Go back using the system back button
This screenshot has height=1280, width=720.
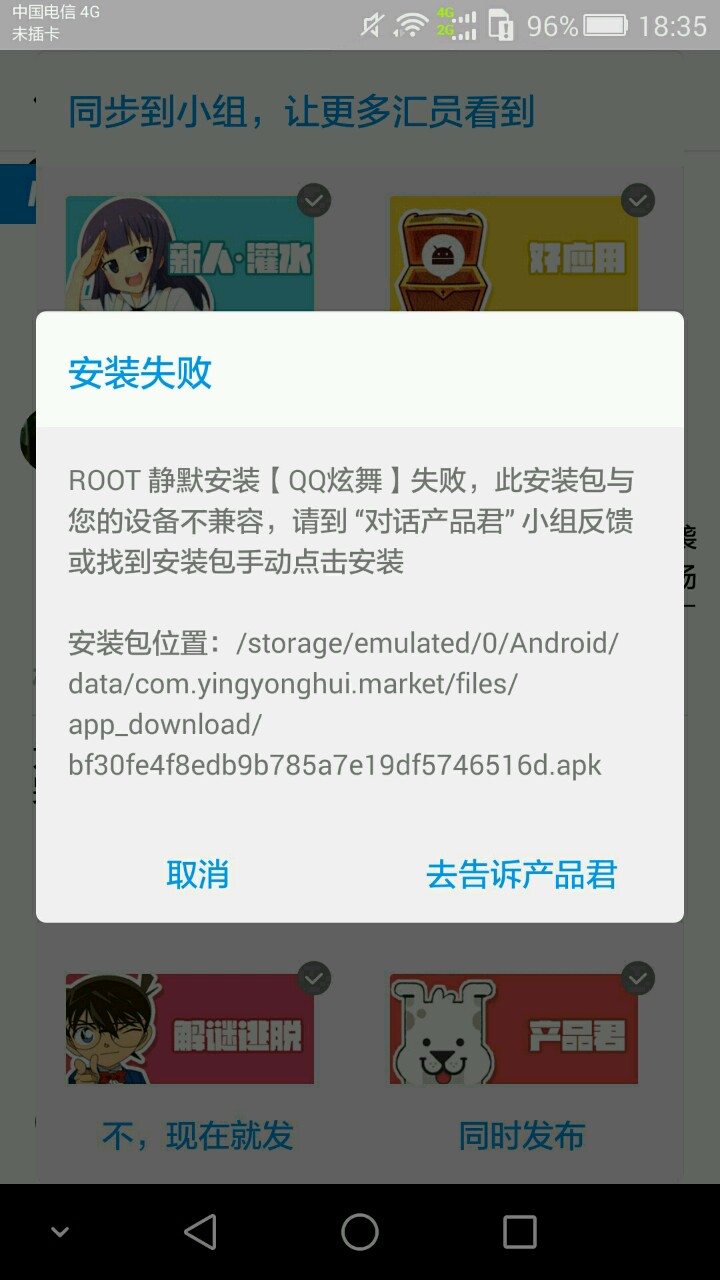point(200,1232)
